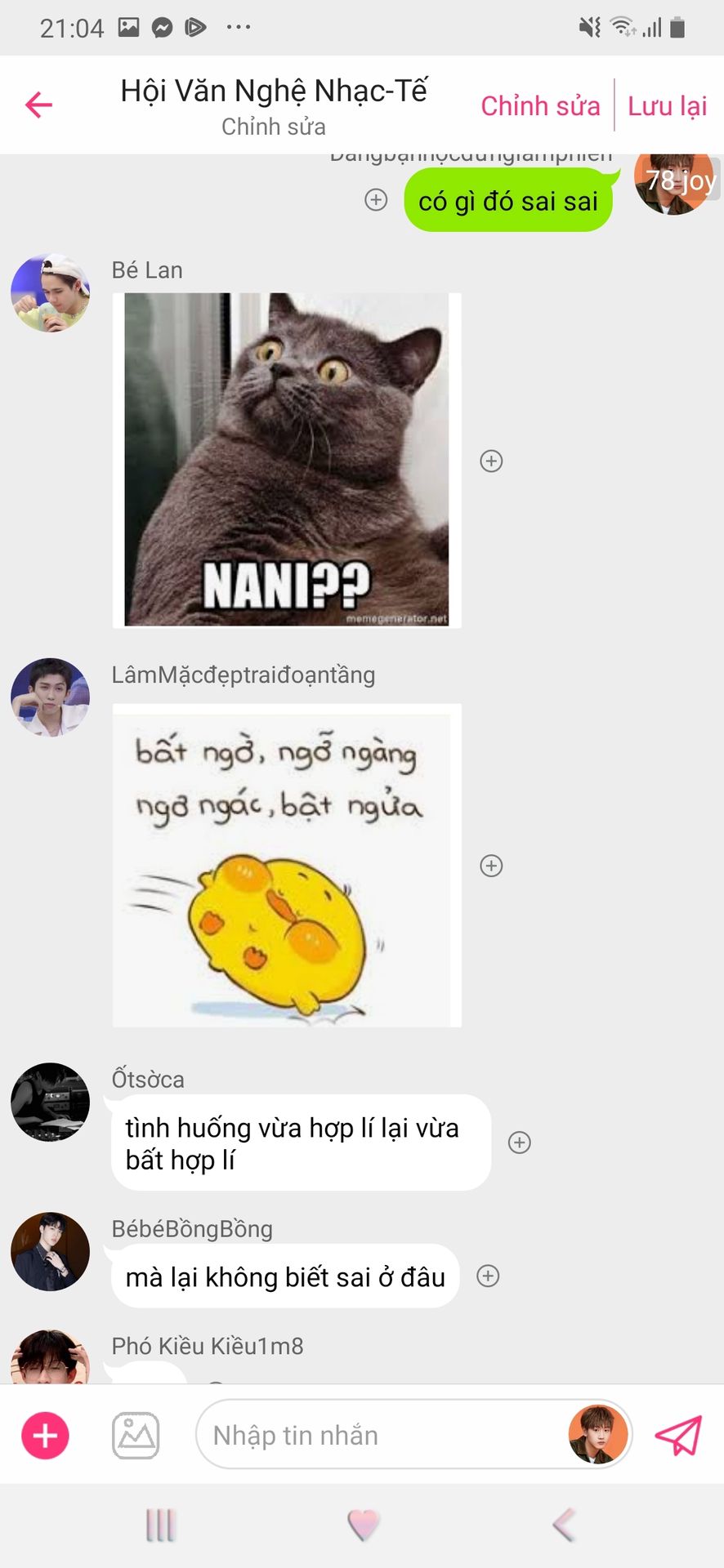
Task: Open the NANI cat meme image
Action: pyautogui.click(x=287, y=460)
